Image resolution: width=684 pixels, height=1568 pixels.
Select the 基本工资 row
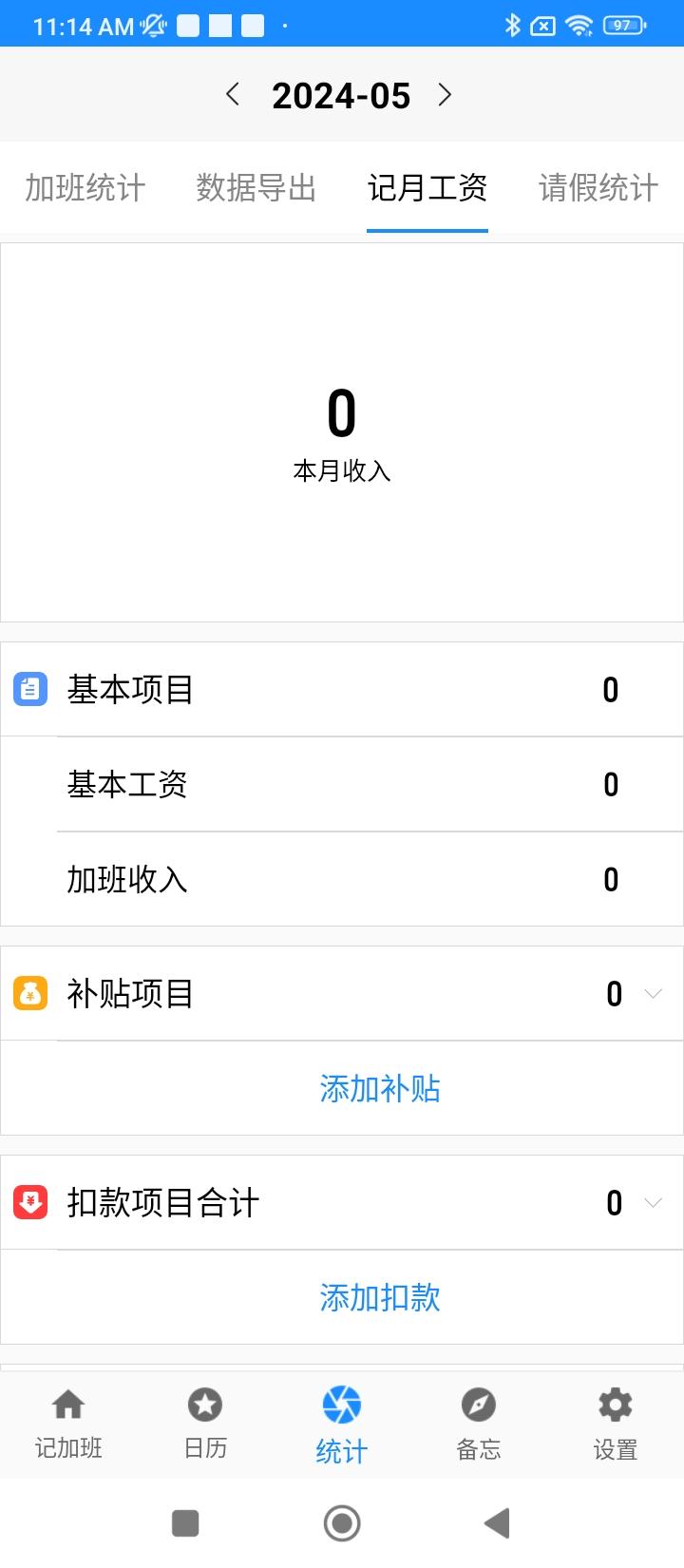[x=342, y=785]
